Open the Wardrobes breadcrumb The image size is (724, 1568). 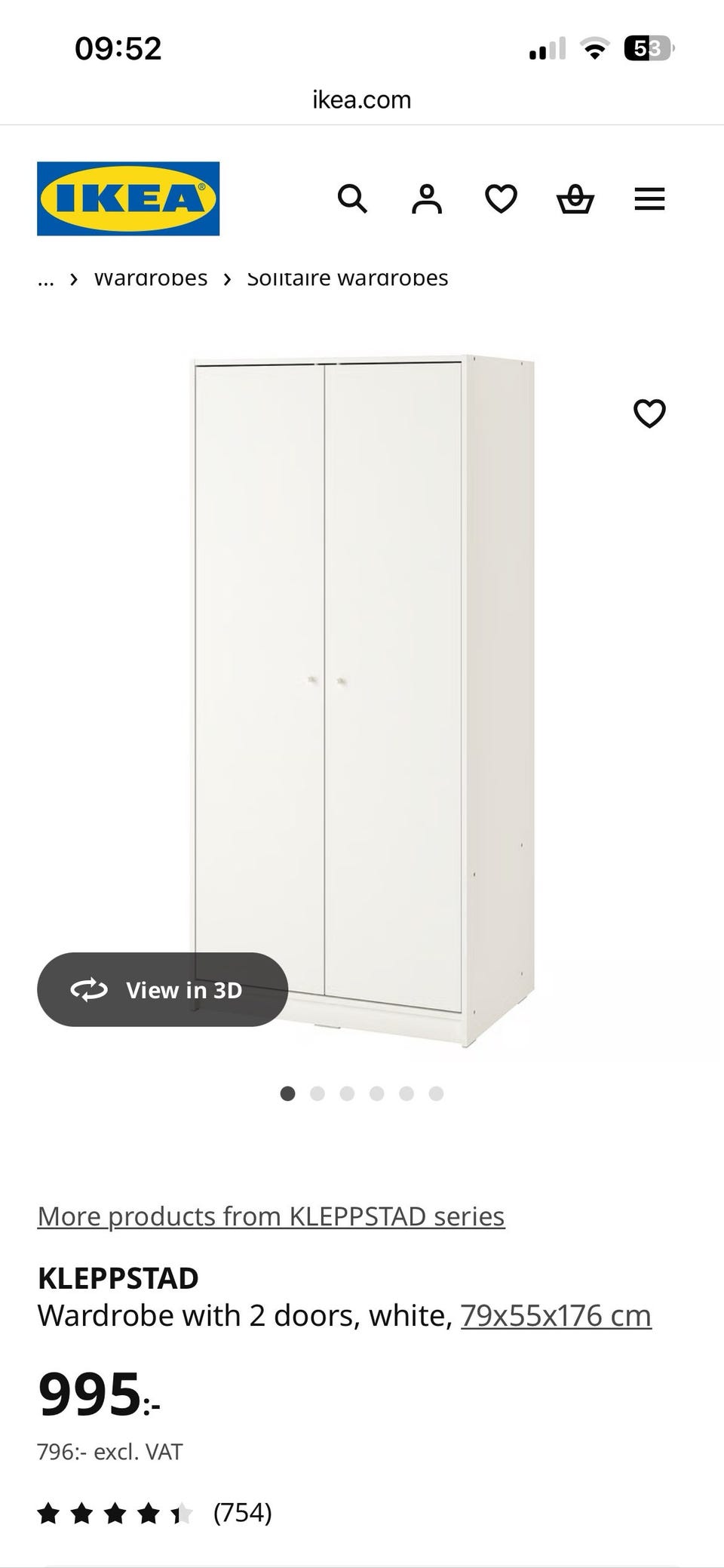click(151, 278)
